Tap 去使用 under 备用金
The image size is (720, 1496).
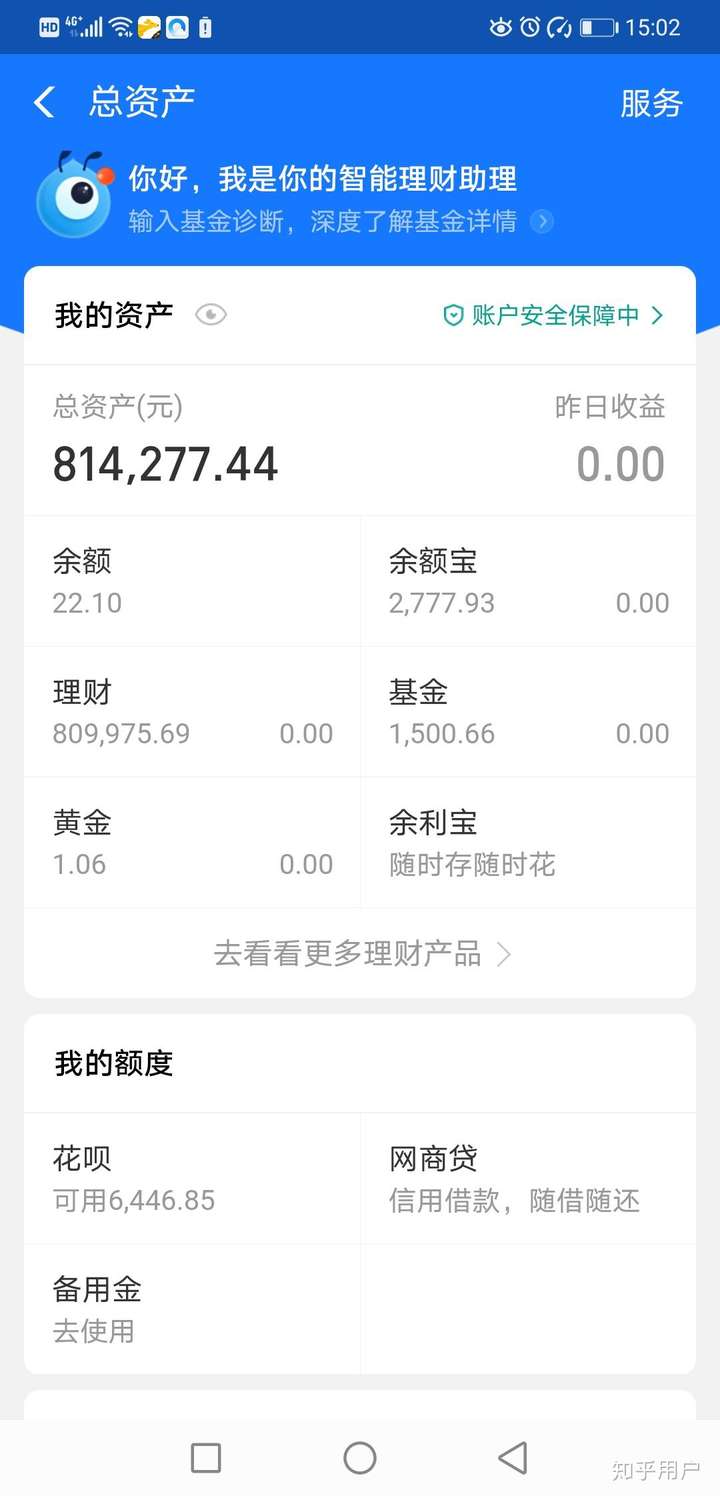pos(94,1332)
